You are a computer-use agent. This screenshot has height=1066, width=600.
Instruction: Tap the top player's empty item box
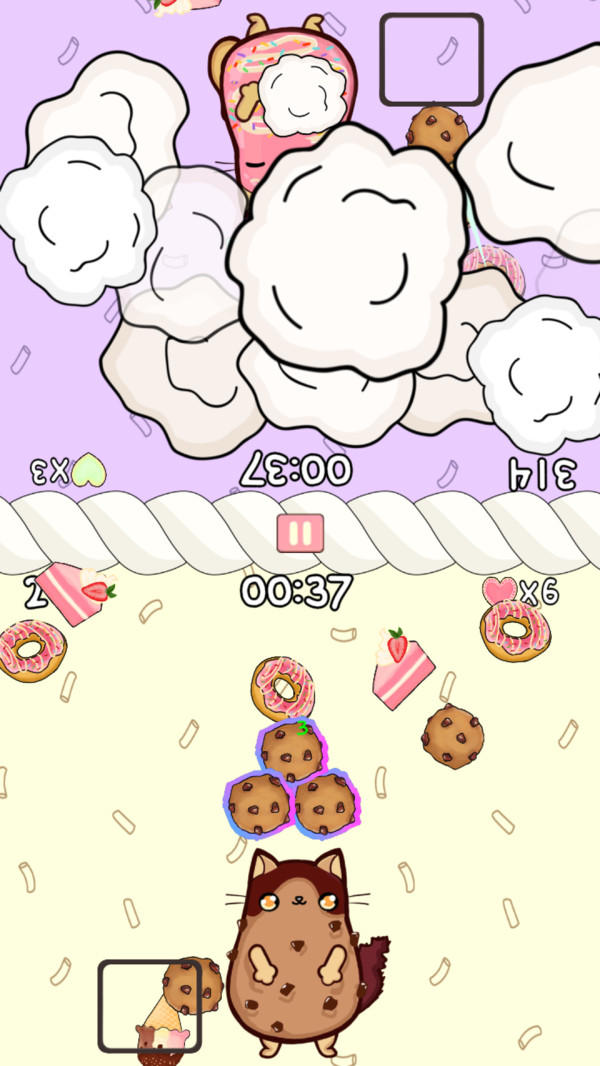[x=431, y=59]
